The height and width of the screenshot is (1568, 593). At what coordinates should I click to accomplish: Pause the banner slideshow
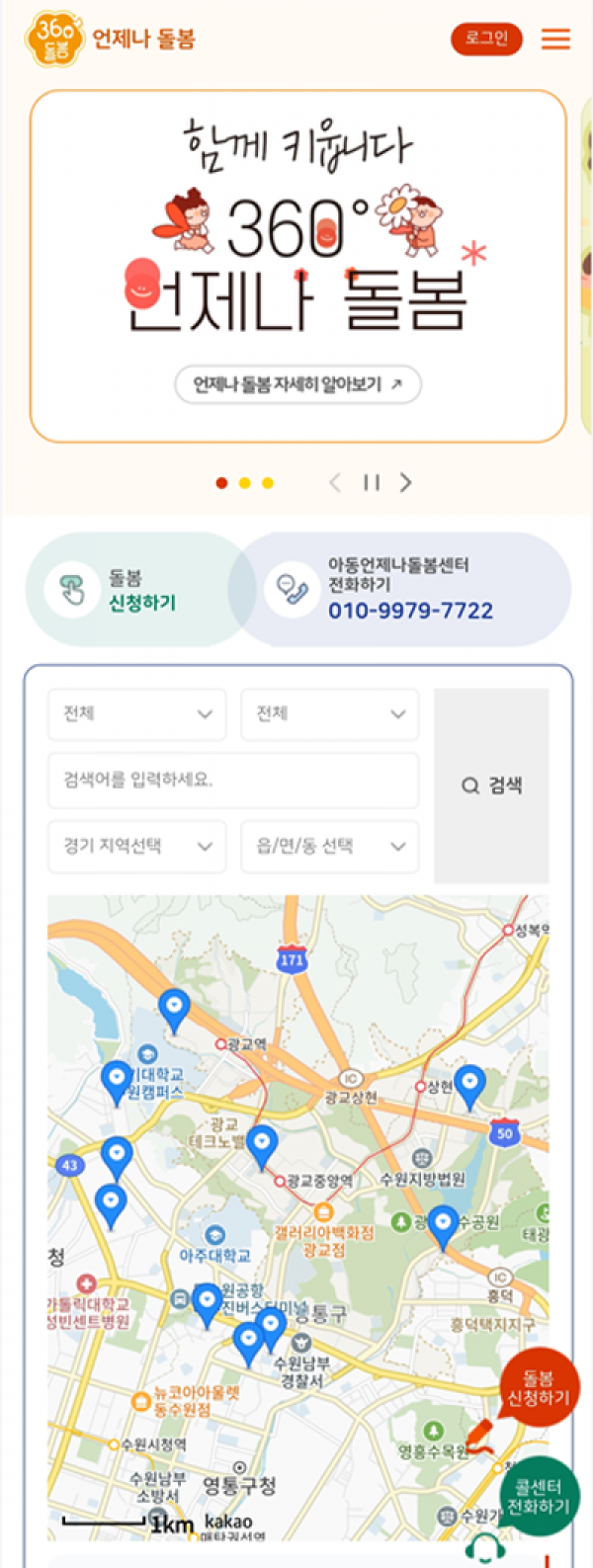point(371,482)
